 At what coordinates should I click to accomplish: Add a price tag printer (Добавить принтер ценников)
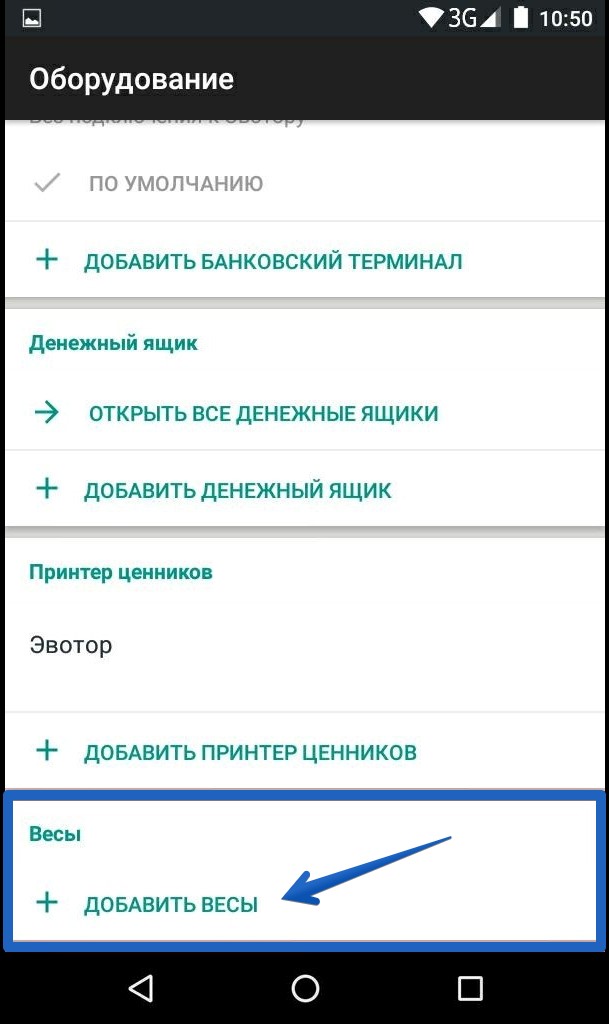[249, 752]
